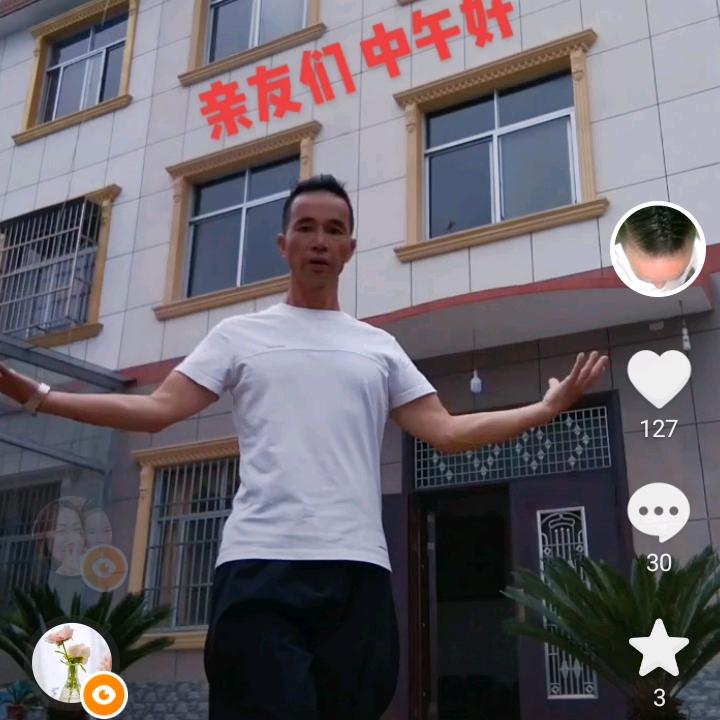Open the flower avatar with orange badge
Viewport: 720px width, 720px height.
point(72,664)
